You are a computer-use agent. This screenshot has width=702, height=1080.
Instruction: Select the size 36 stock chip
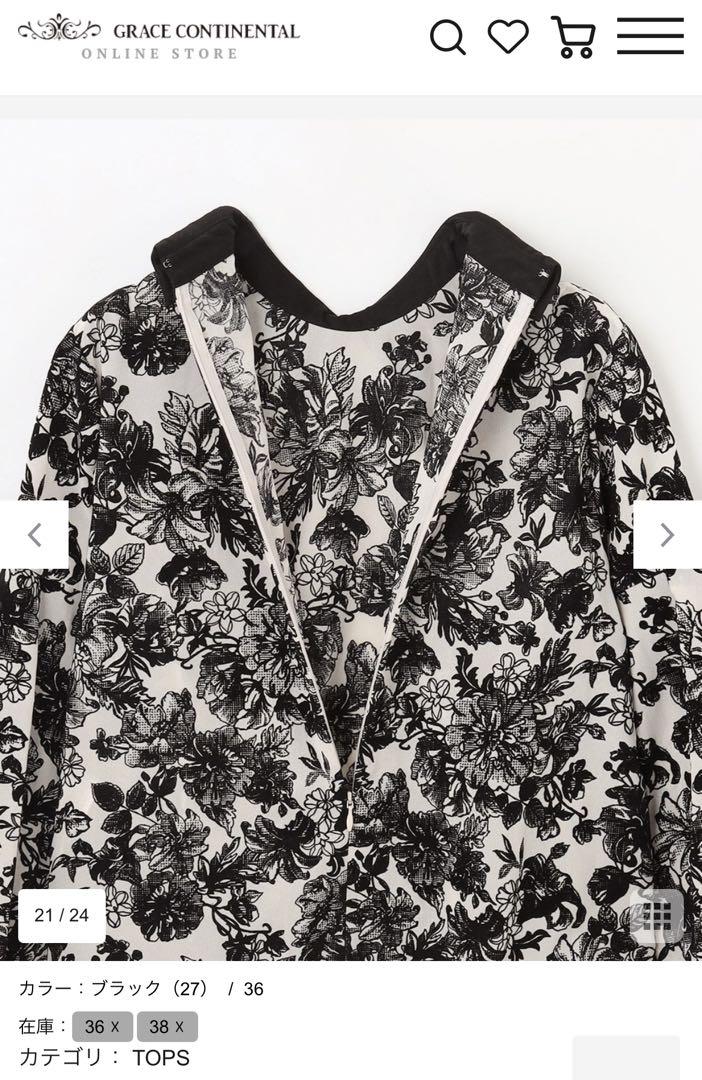coord(102,1026)
